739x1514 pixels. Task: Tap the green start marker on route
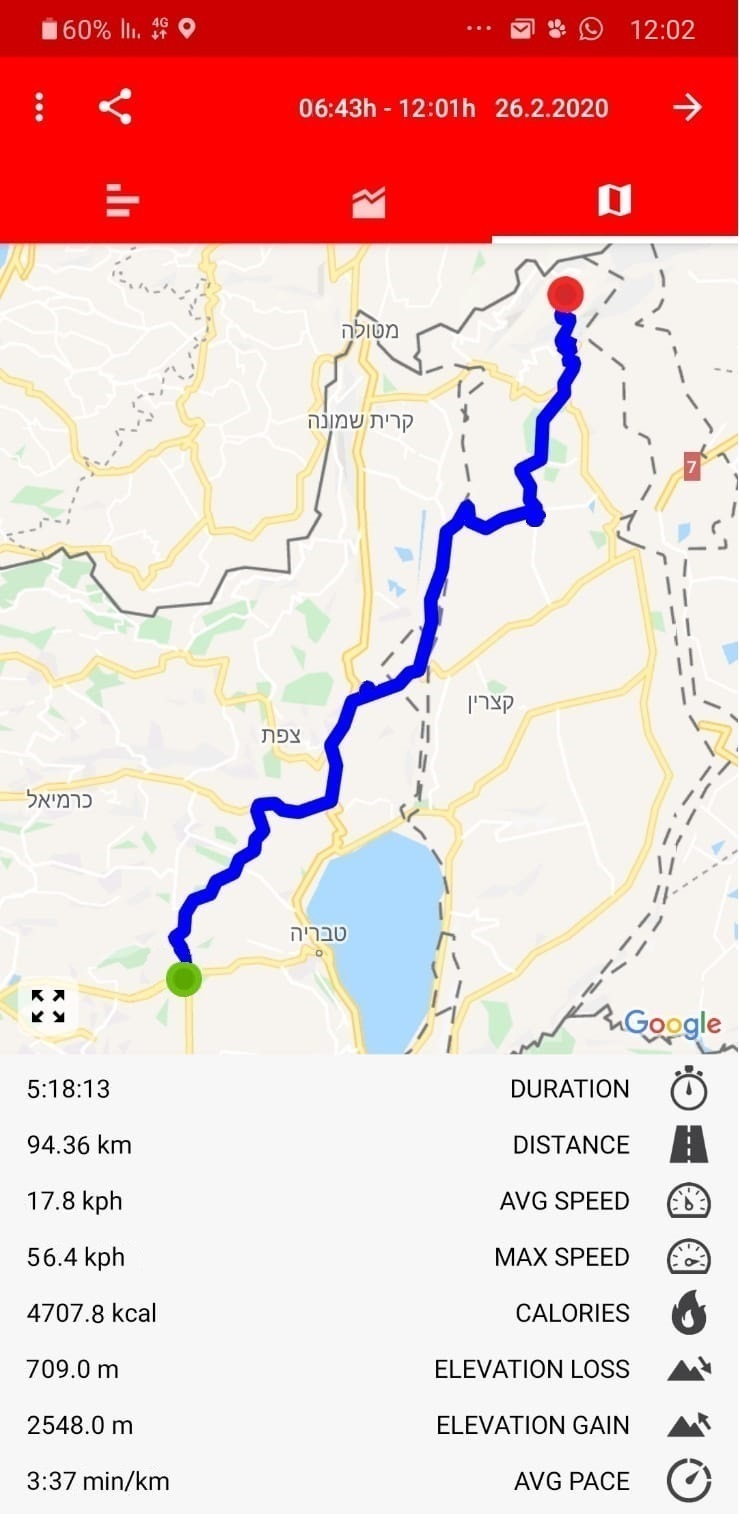[183, 978]
